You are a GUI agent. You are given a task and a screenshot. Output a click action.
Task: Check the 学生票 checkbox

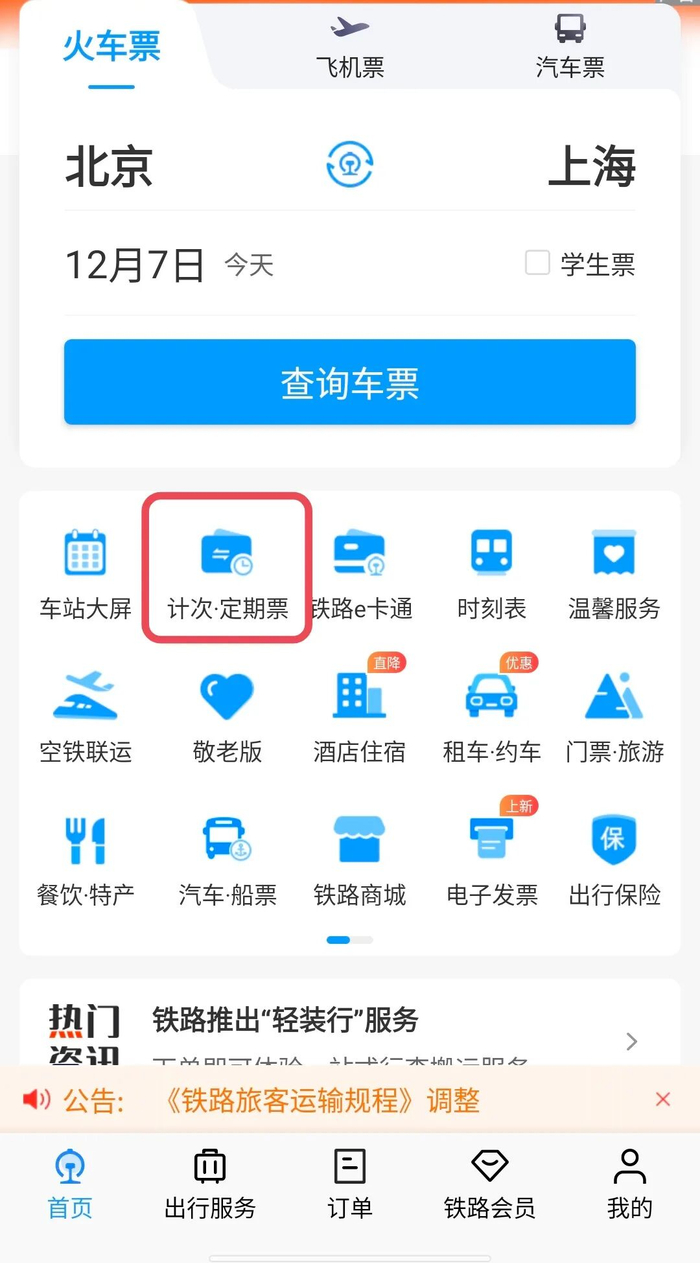[x=538, y=263]
